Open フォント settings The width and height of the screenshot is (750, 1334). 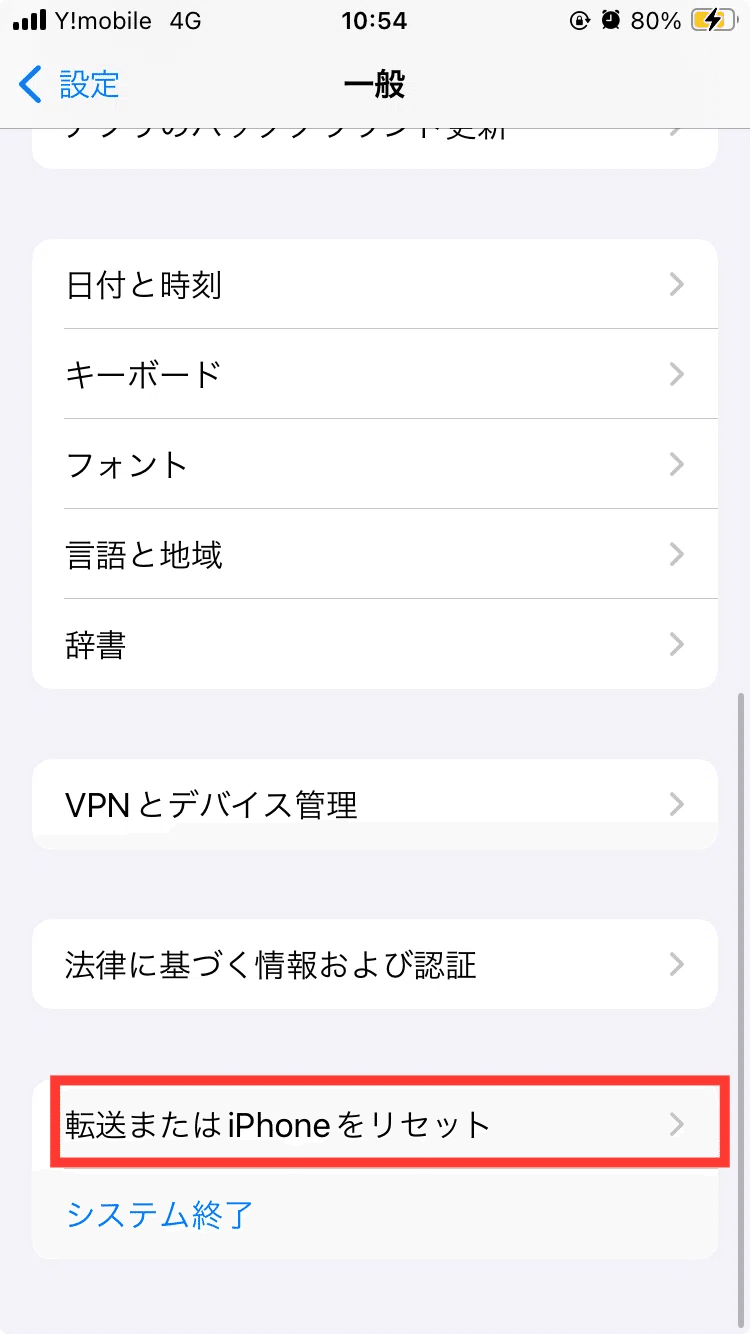pyautogui.click(x=375, y=464)
